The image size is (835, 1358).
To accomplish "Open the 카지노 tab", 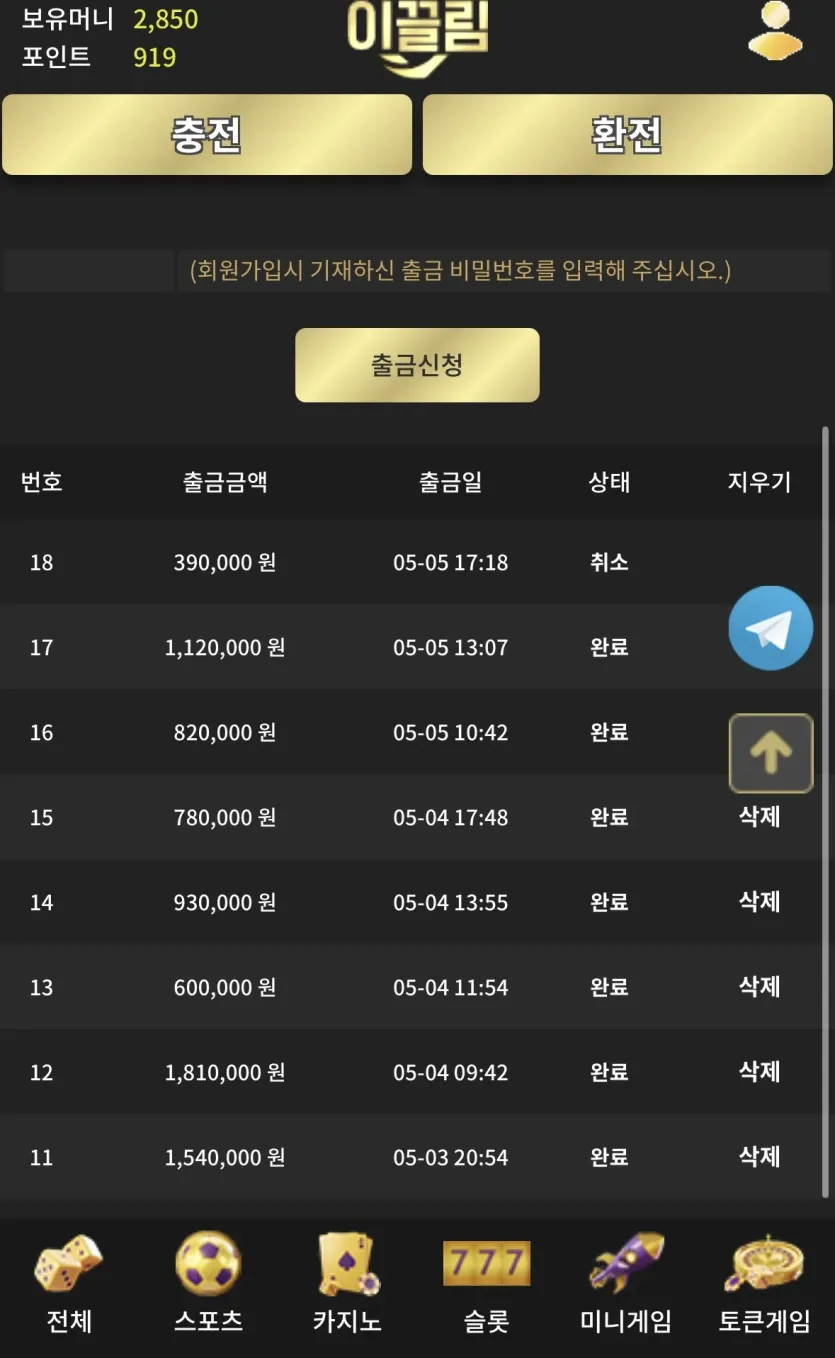I will pos(347,1285).
